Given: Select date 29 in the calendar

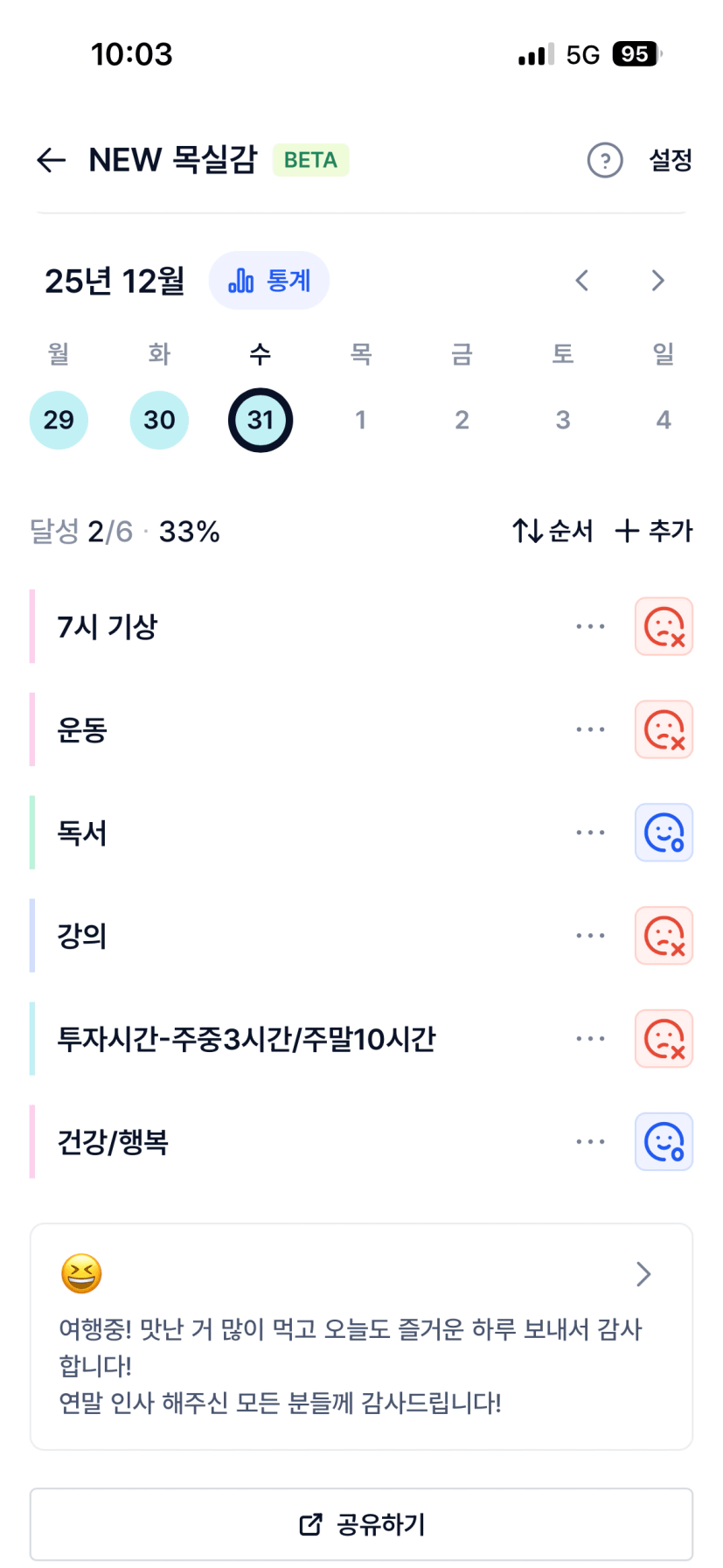Looking at the screenshot, I should tap(59, 420).
